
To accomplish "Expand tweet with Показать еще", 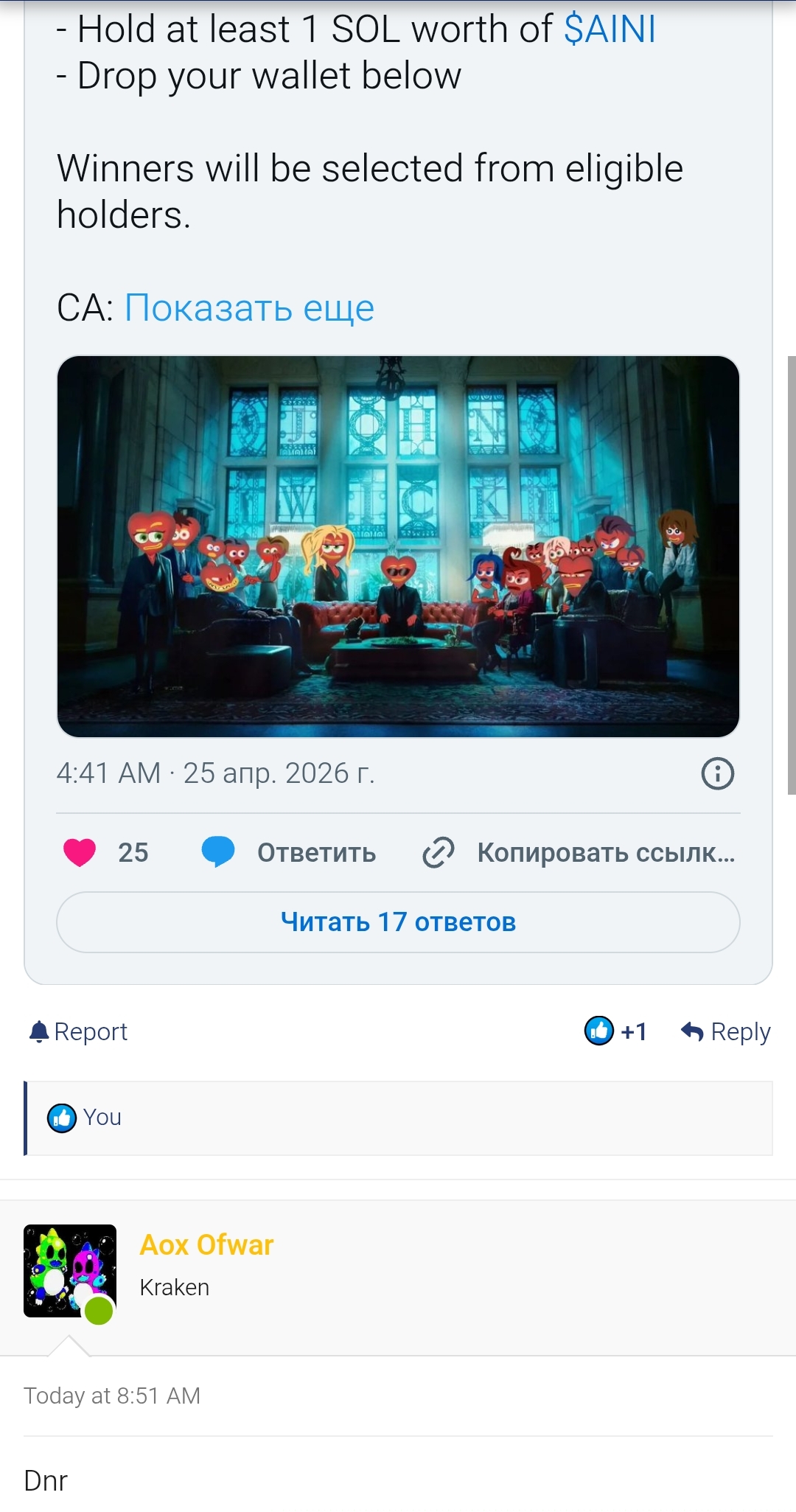I will click(249, 307).
